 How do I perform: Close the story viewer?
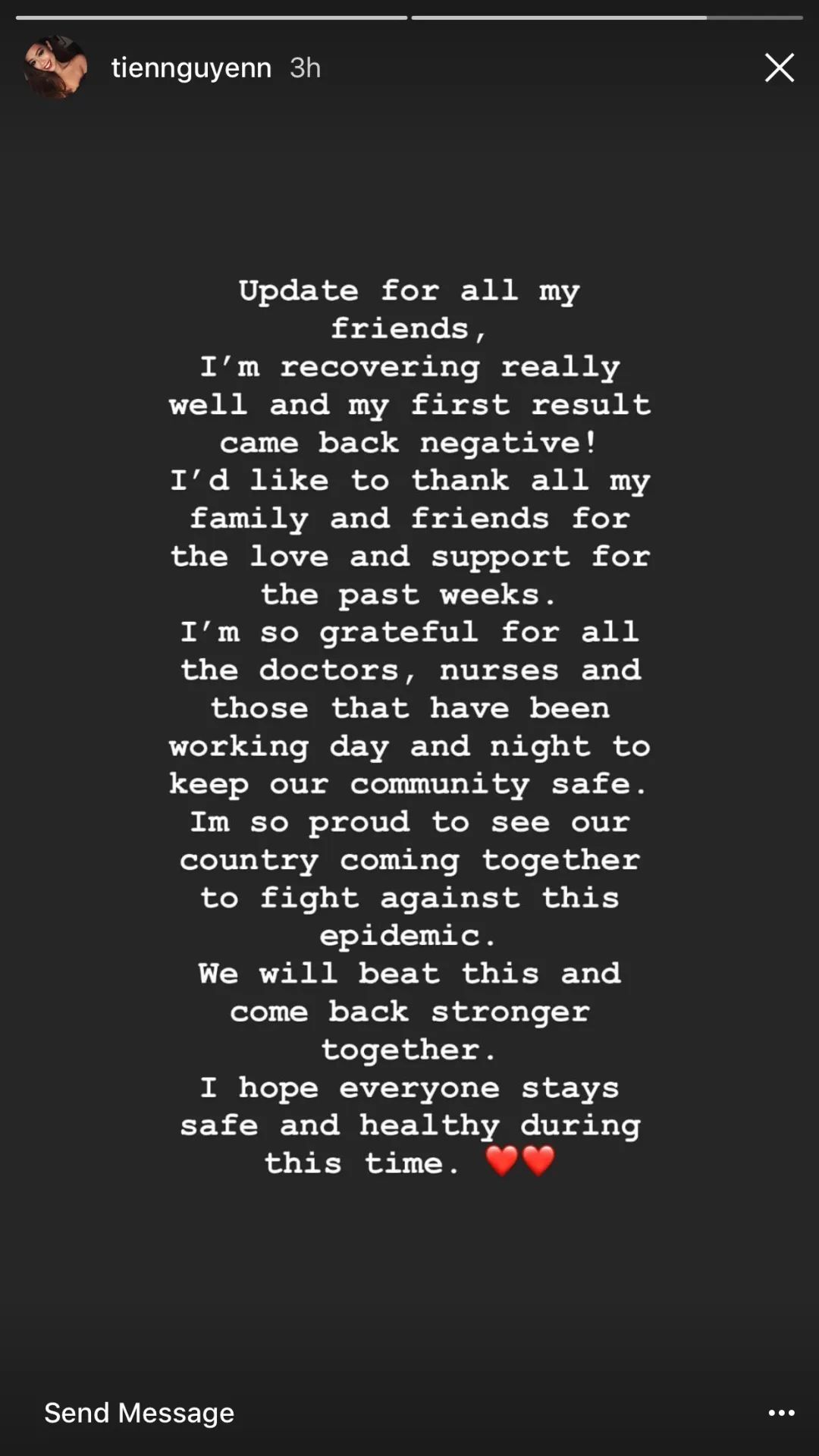click(779, 67)
